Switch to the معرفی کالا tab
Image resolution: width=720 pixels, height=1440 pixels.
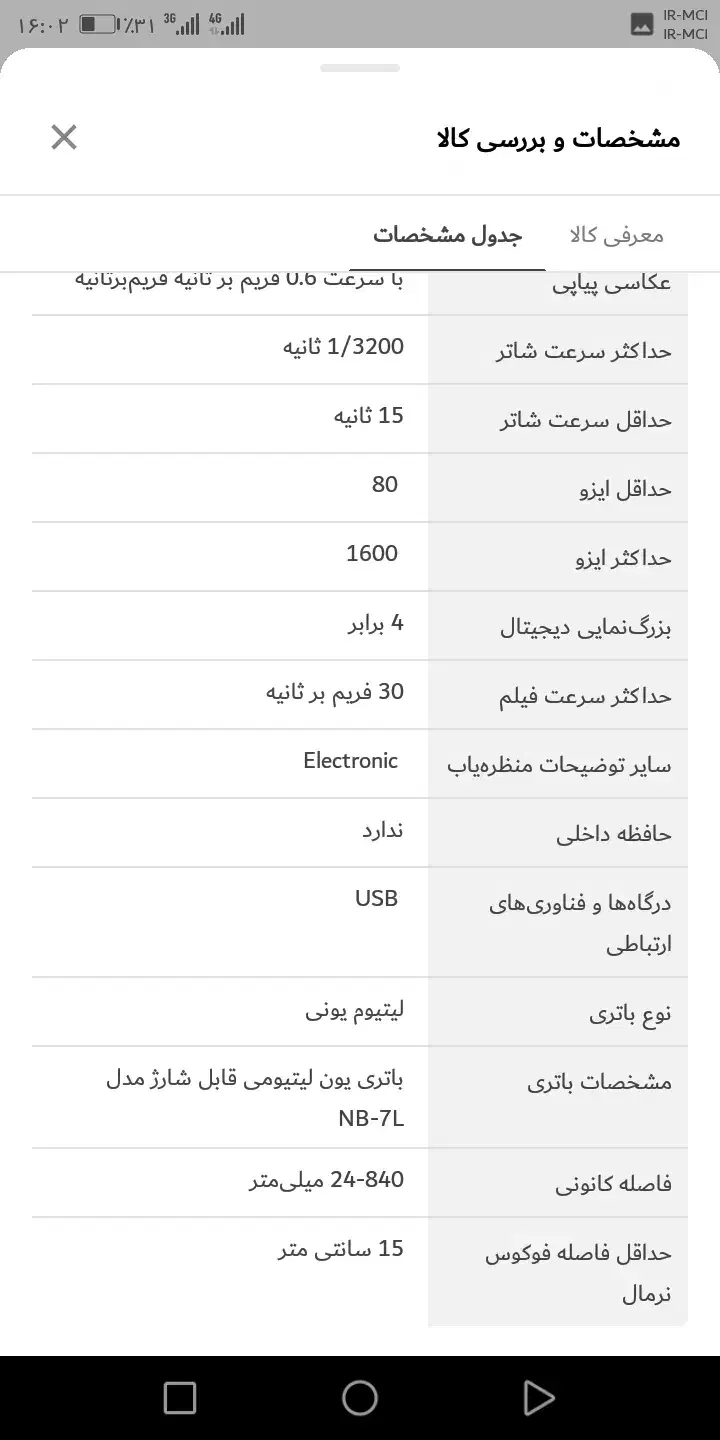pyautogui.click(x=616, y=235)
